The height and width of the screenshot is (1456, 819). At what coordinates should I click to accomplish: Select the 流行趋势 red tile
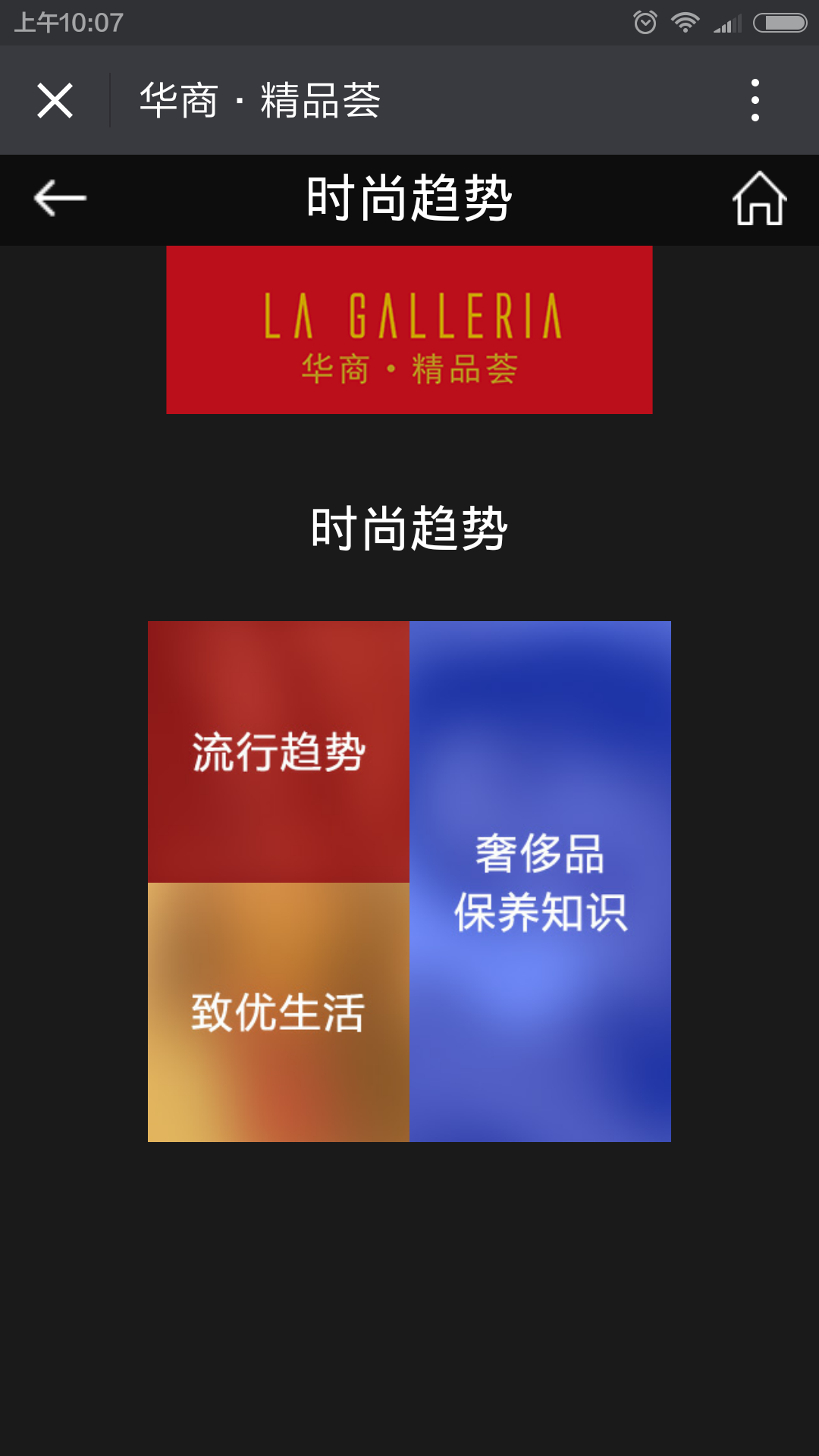pyautogui.click(x=278, y=751)
